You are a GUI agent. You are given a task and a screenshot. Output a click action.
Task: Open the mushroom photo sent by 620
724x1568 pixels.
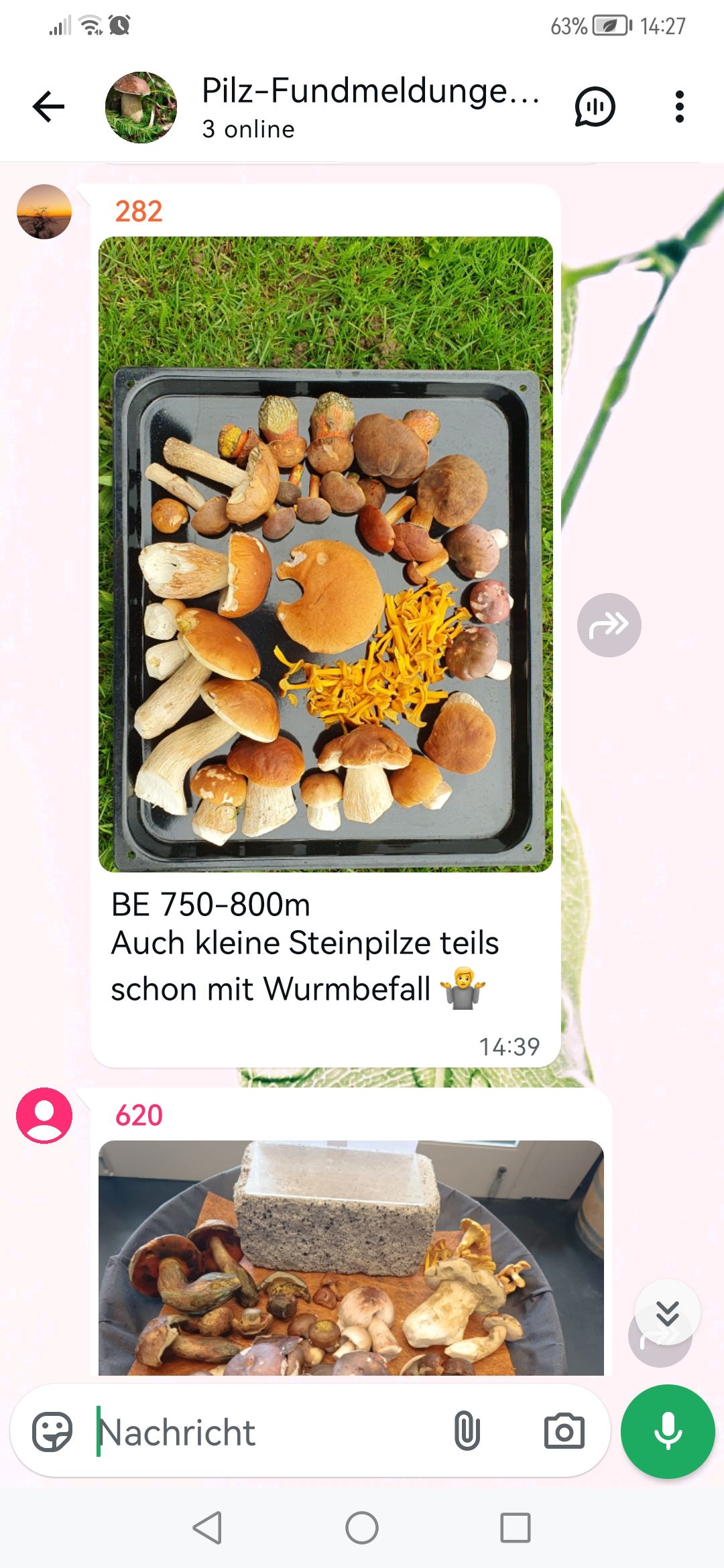point(351,1257)
